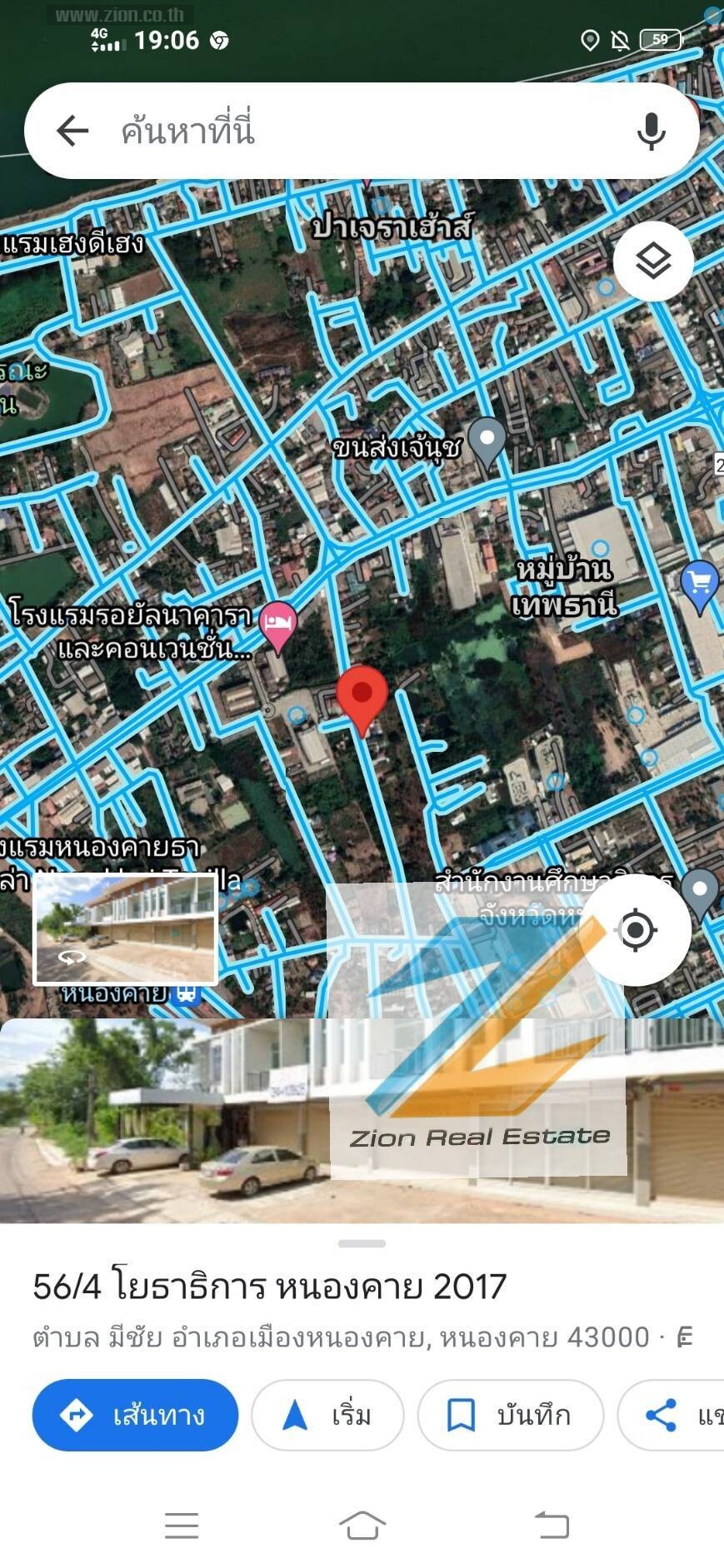Tap the ขนส่งเจ้นุช place marker
The height and width of the screenshot is (1568, 724).
coord(487,441)
